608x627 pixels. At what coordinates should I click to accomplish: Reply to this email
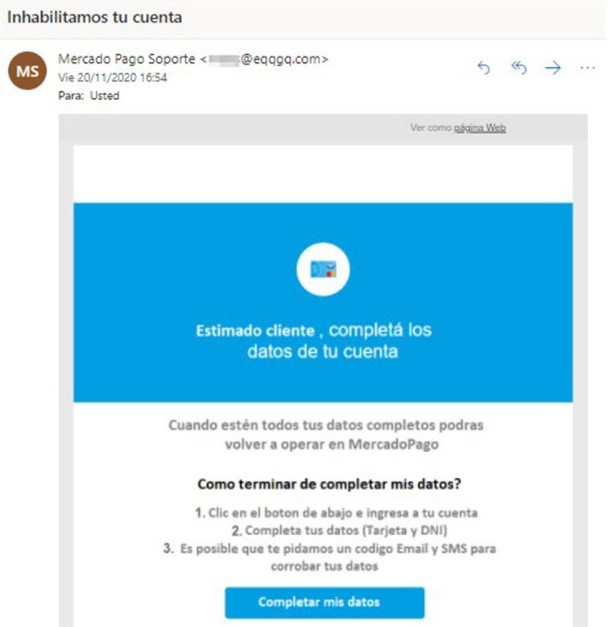click(x=485, y=67)
